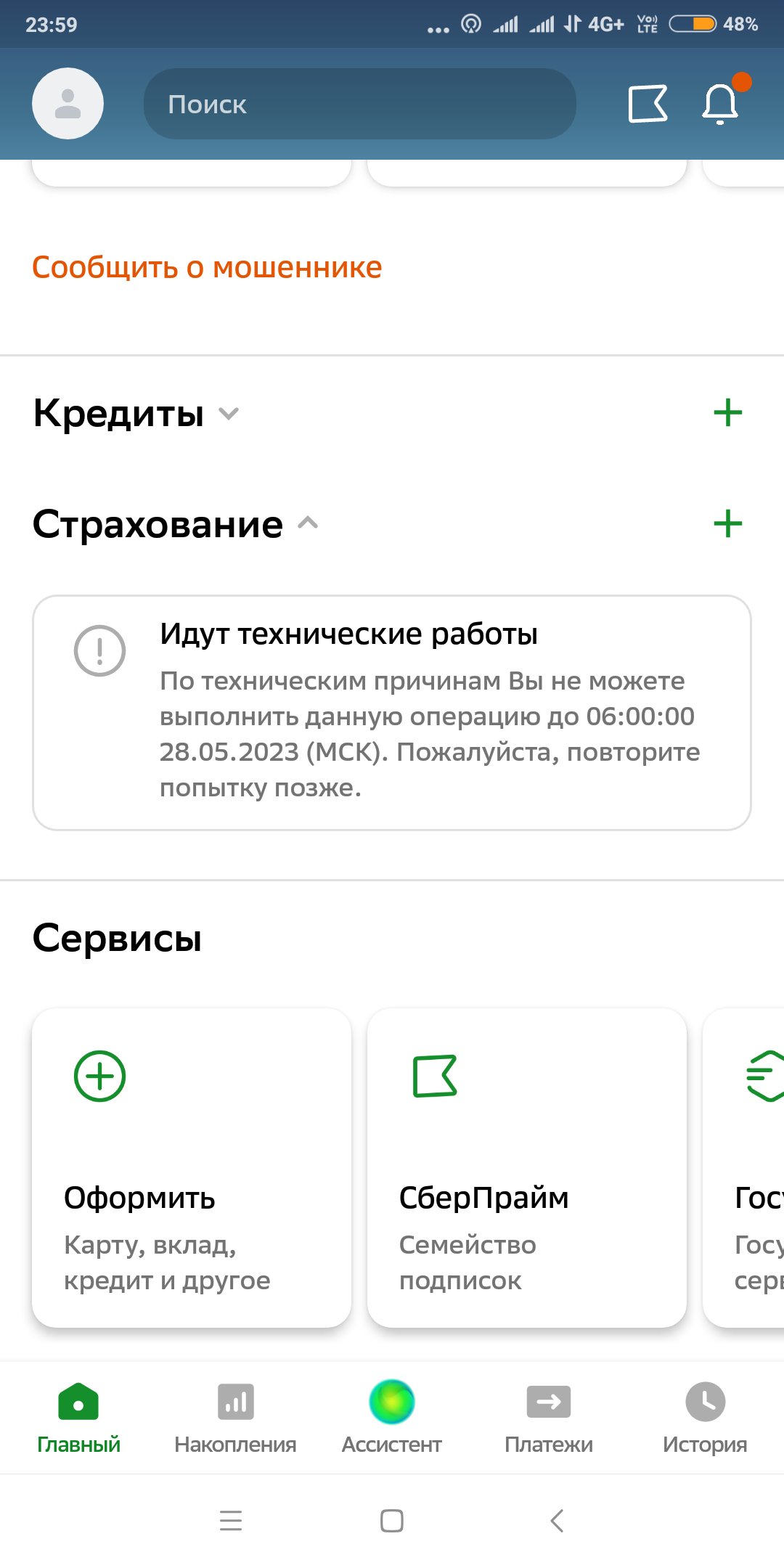The height and width of the screenshot is (1568, 784).
Task: Switch to the Накопления tab
Action: click(235, 1418)
